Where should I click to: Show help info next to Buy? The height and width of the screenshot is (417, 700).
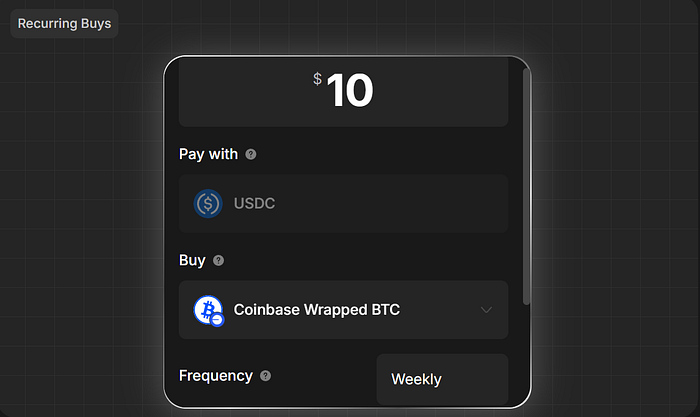tap(219, 261)
